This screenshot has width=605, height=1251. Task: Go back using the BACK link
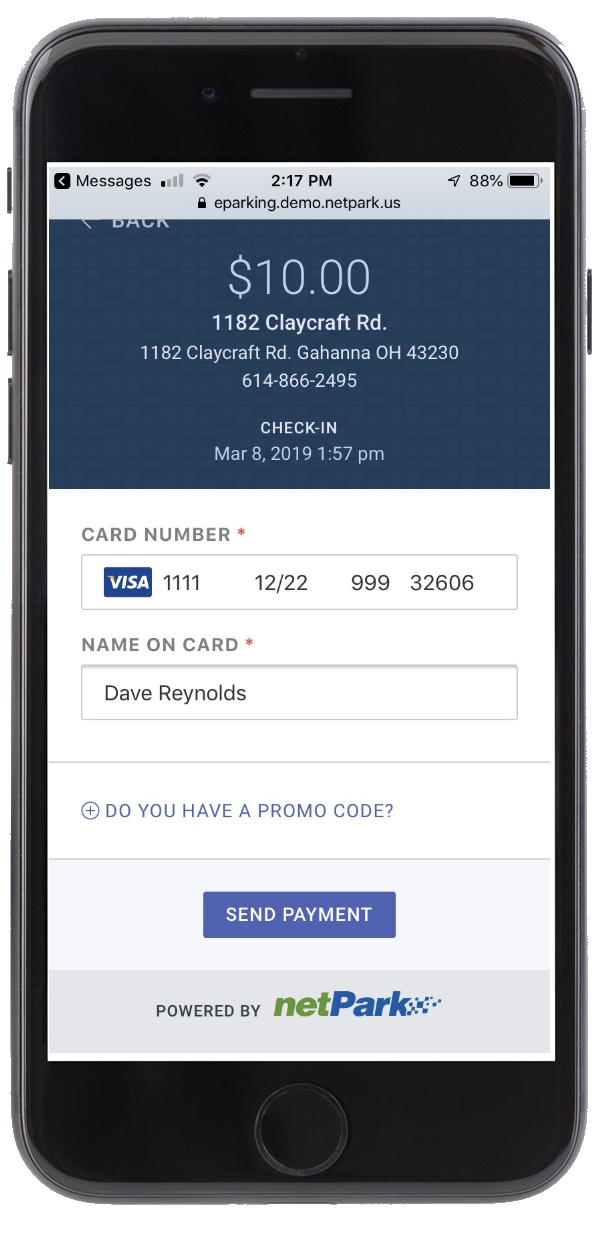coord(126,223)
